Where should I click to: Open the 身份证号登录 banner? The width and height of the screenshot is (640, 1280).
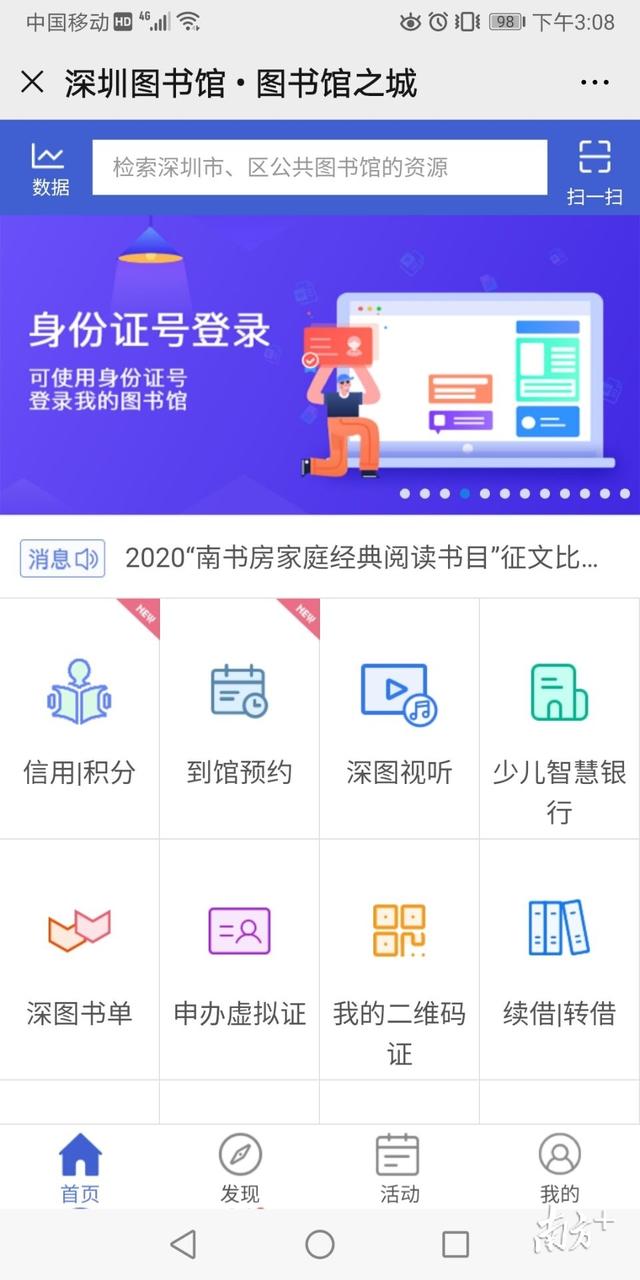click(320, 365)
